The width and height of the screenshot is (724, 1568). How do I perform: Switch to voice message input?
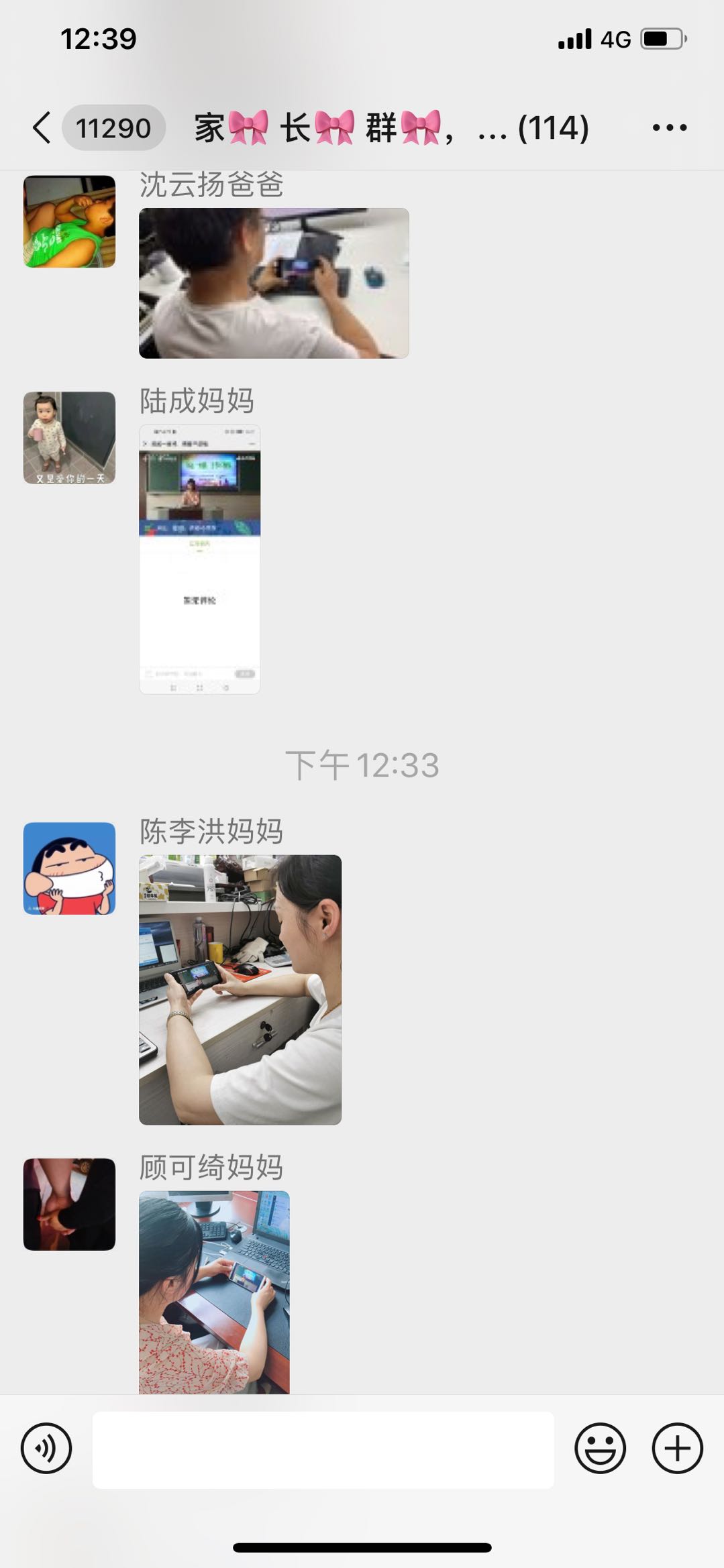(x=46, y=1448)
